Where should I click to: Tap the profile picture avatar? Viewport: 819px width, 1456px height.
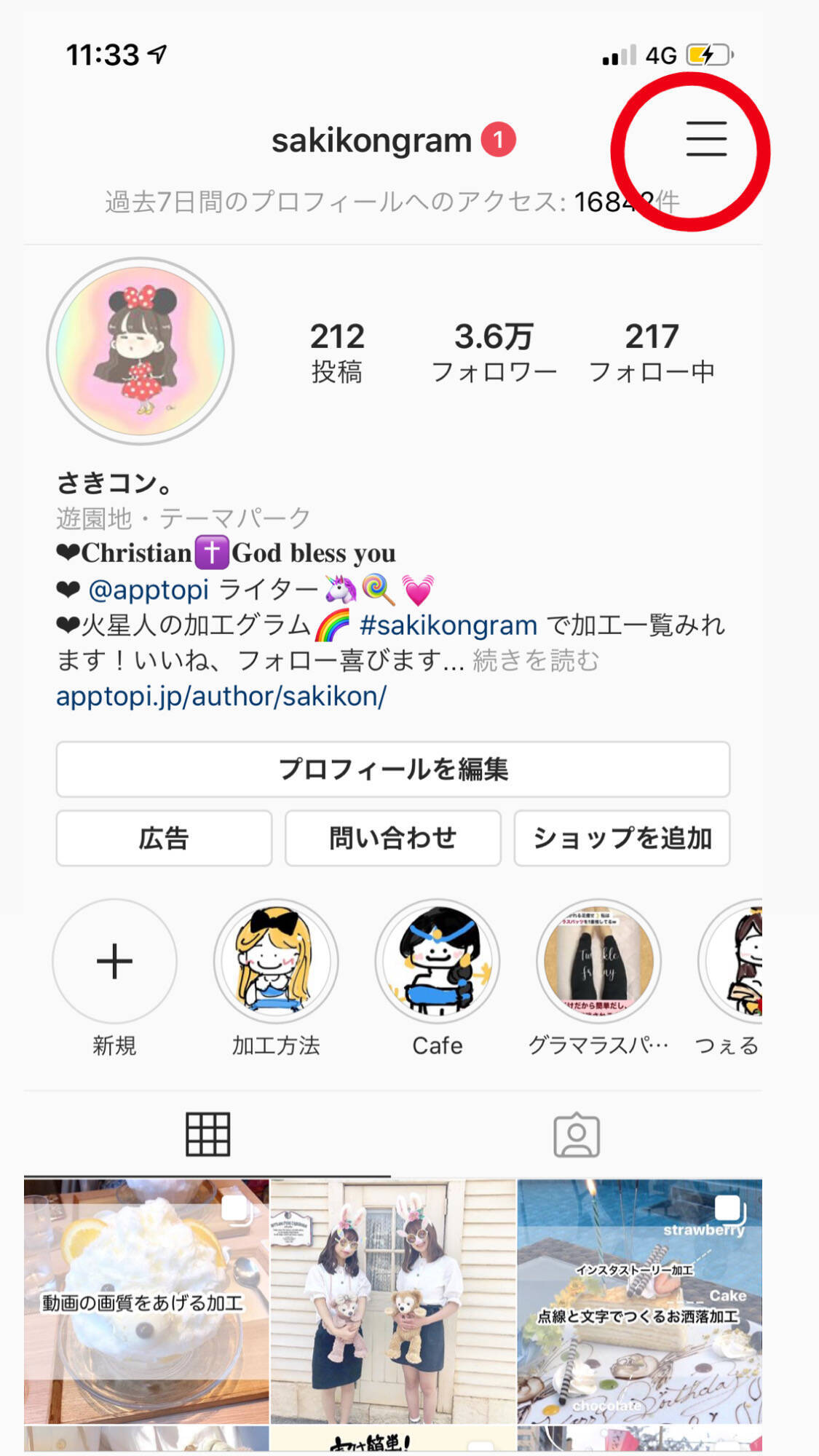coord(141,351)
